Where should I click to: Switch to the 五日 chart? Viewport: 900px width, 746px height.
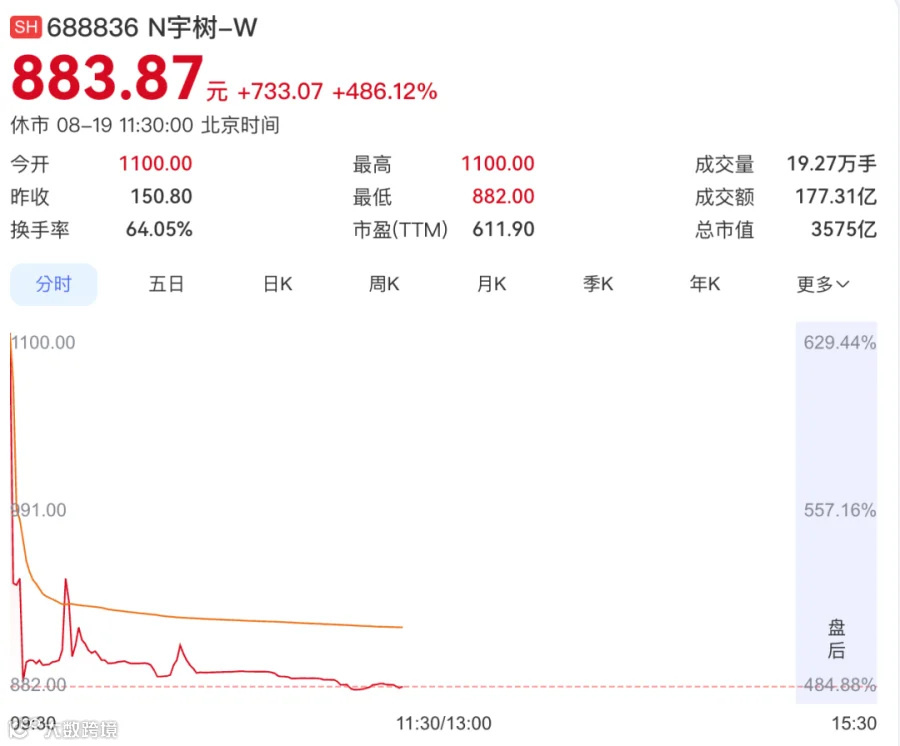(166, 284)
